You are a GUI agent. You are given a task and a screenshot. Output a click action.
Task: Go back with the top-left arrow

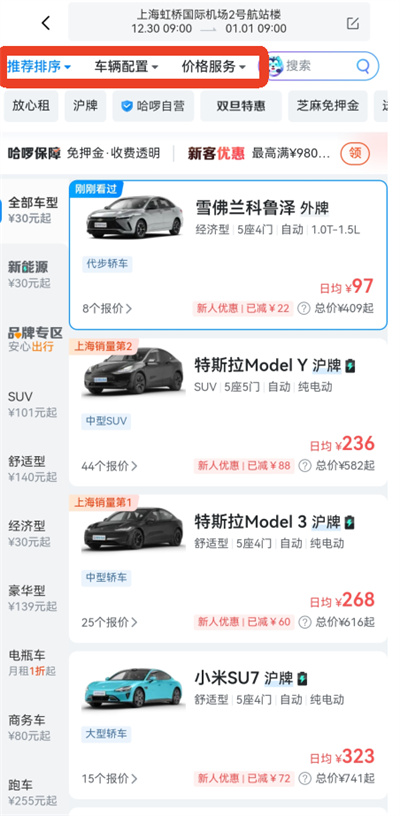click(x=46, y=22)
